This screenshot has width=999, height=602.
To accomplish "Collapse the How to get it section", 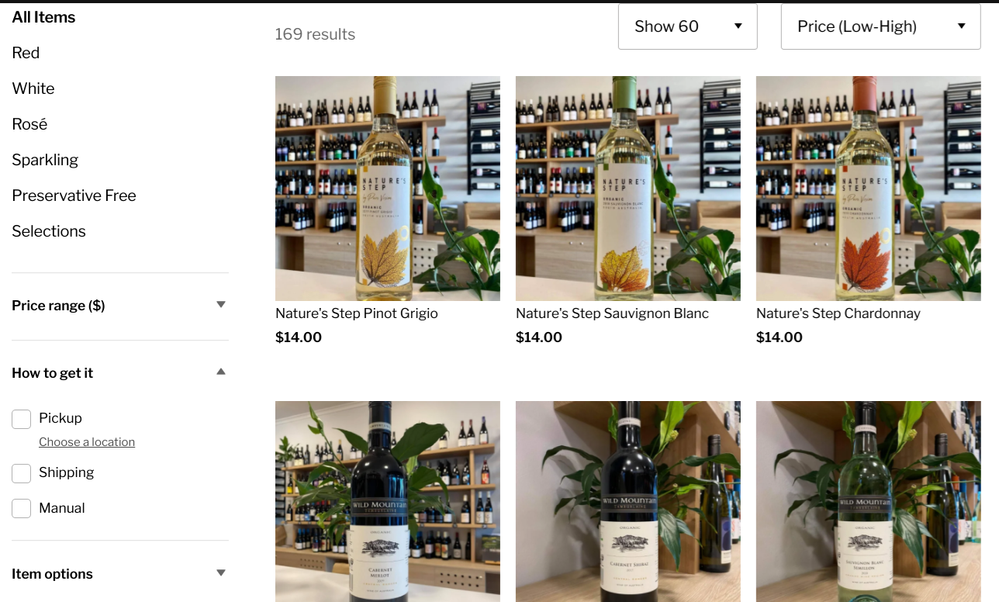I will [x=120, y=373].
